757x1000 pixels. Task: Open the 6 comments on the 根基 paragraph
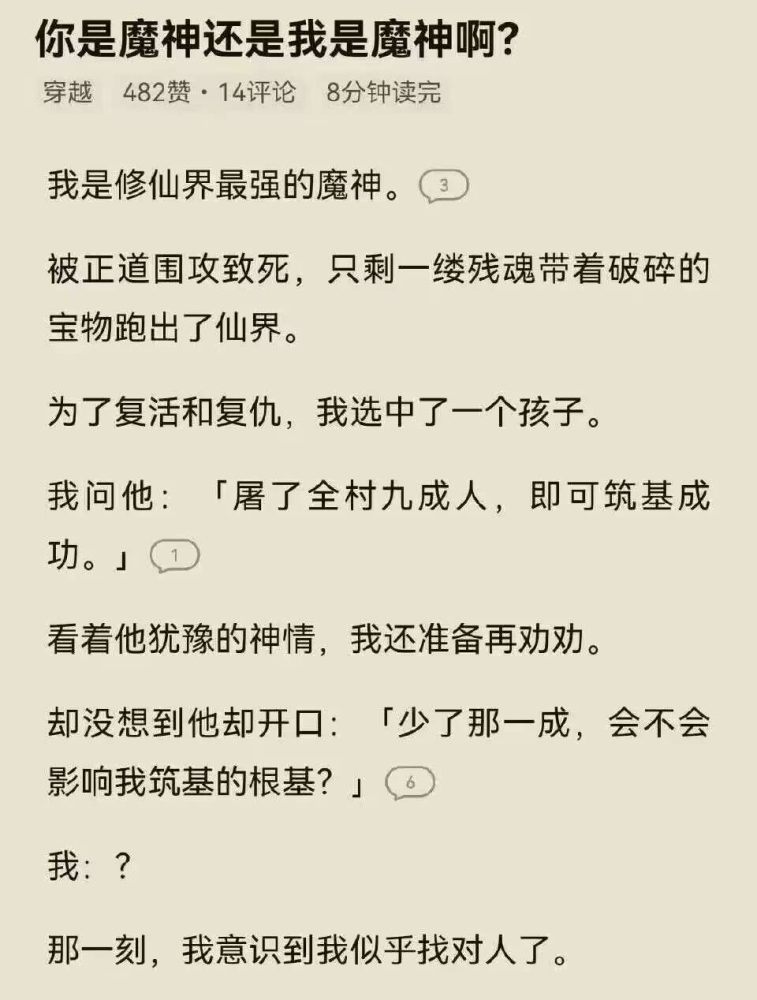(x=409, y=783)
